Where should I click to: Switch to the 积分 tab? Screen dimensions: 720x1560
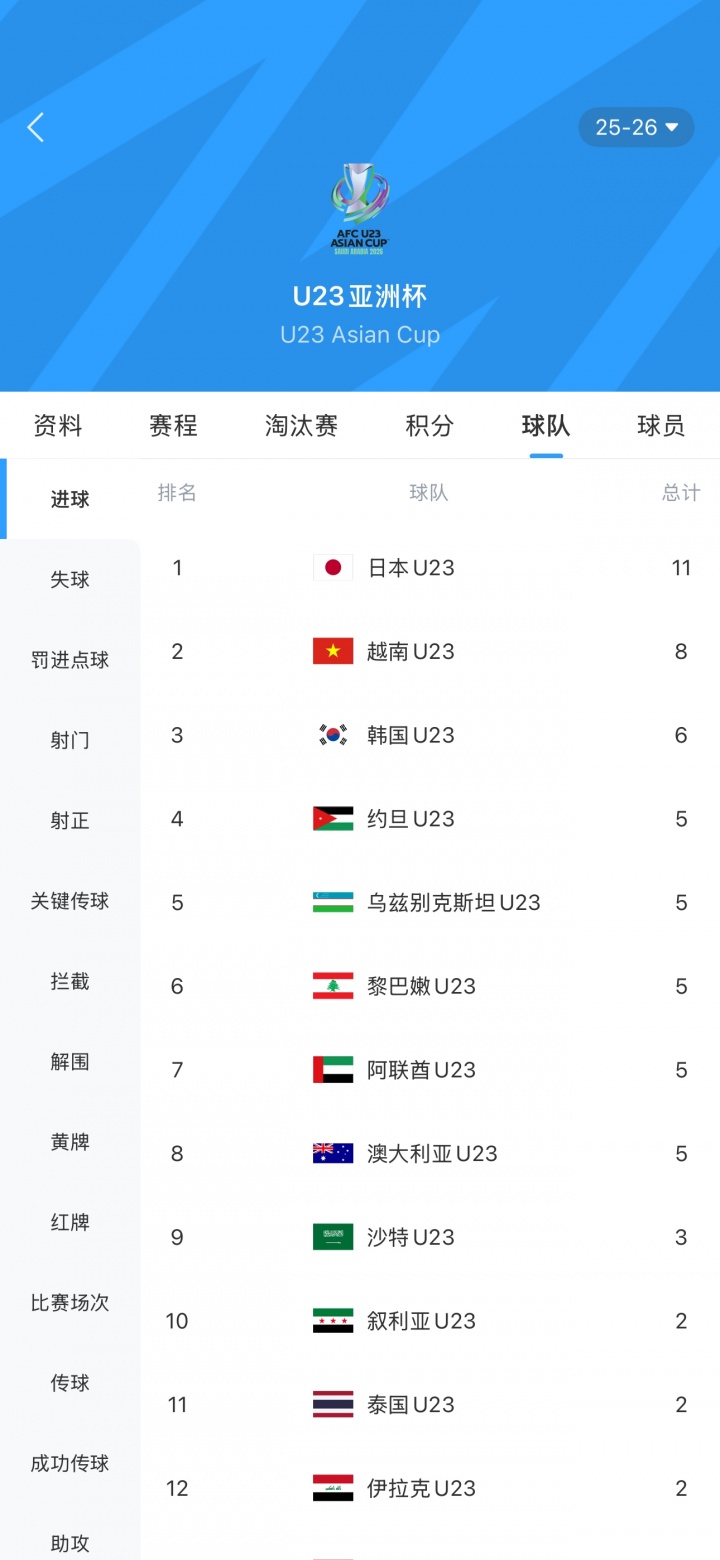[x=429, y=426]
